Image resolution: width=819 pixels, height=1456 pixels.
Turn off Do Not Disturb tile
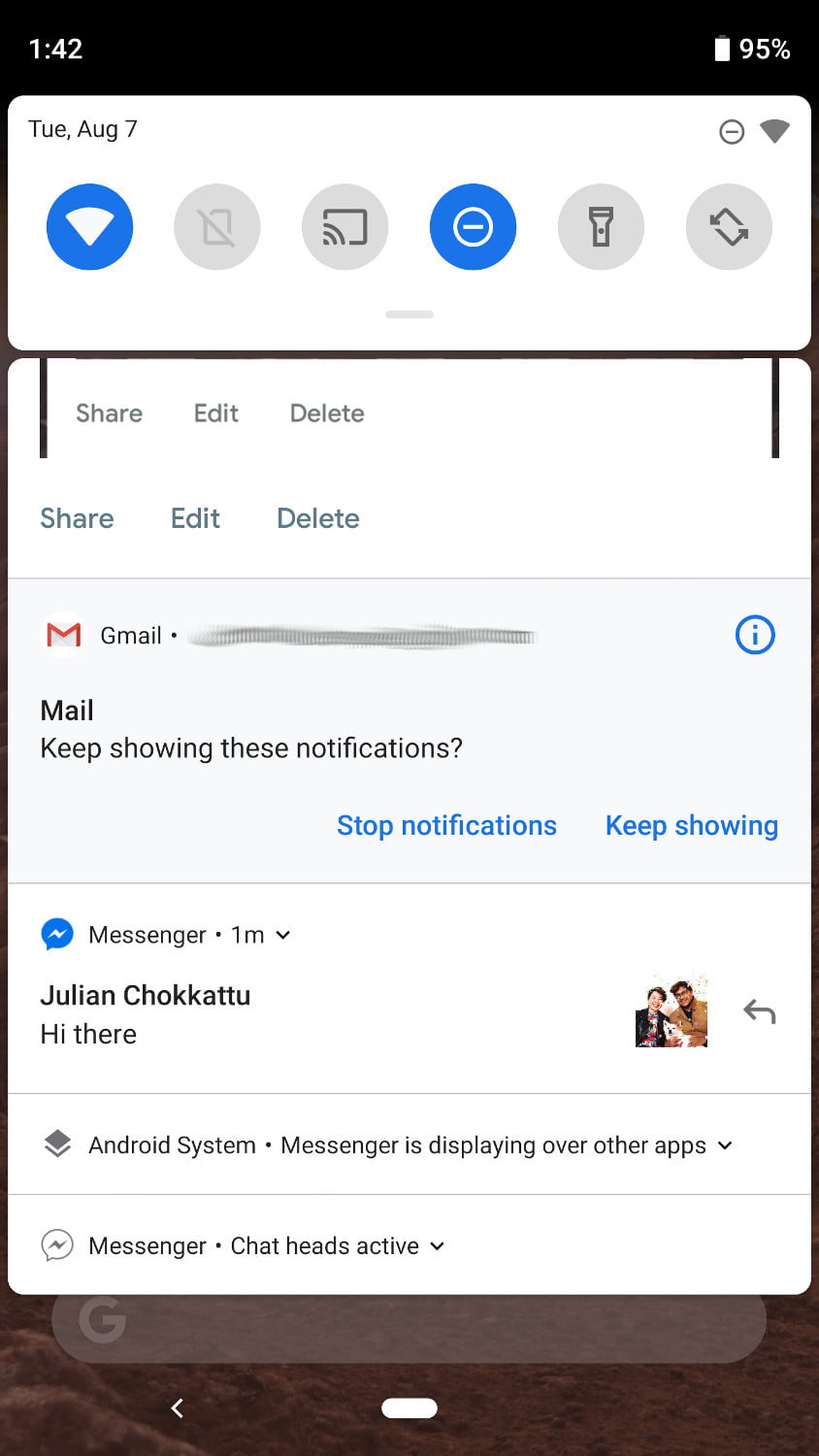pos(473,226)
